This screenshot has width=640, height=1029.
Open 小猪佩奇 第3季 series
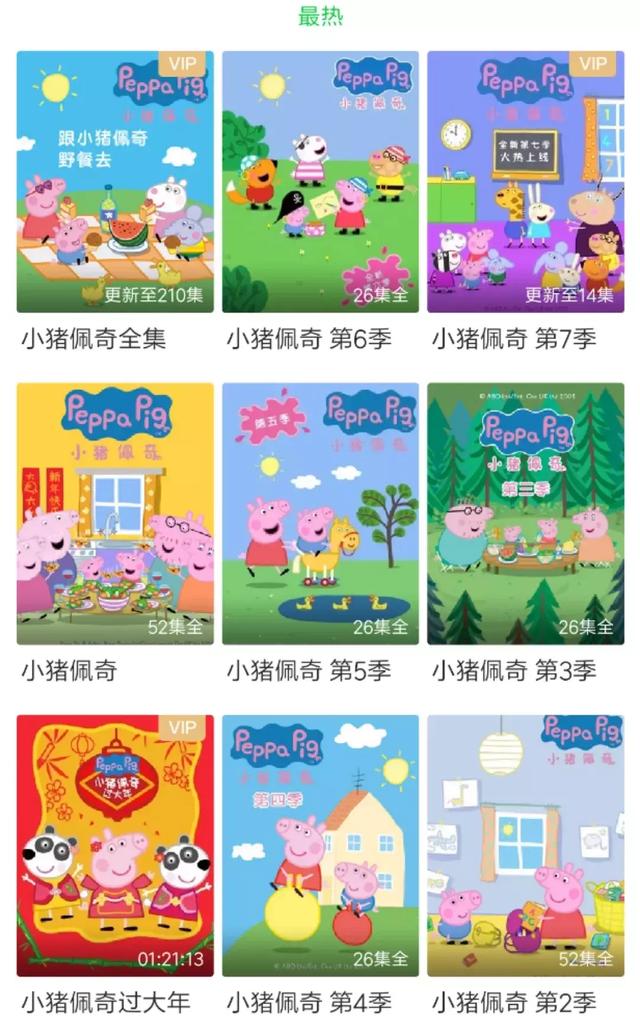point(525,513)
